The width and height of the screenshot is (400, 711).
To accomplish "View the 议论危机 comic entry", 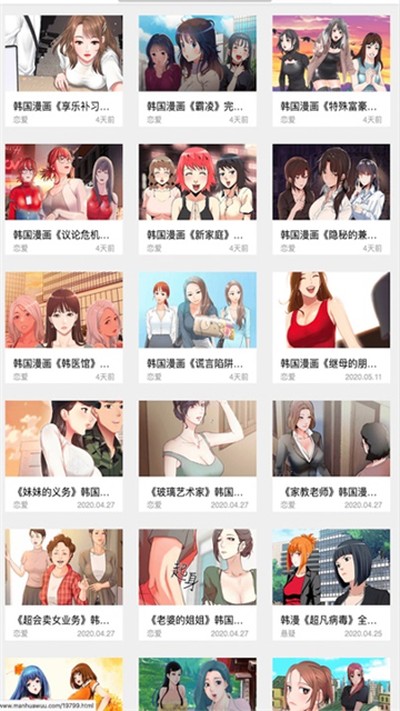I will coord(64,200).
